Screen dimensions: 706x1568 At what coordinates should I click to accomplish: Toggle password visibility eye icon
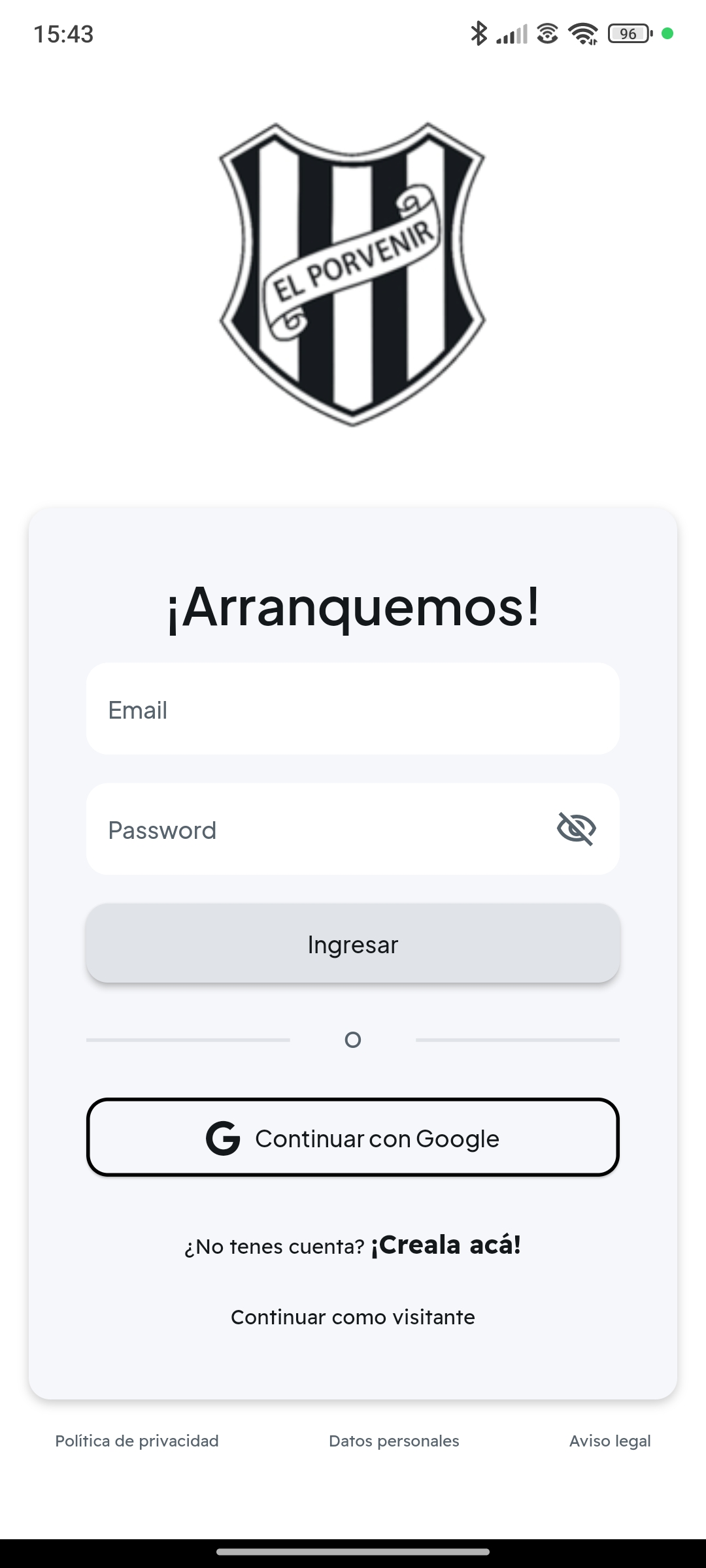576,829
